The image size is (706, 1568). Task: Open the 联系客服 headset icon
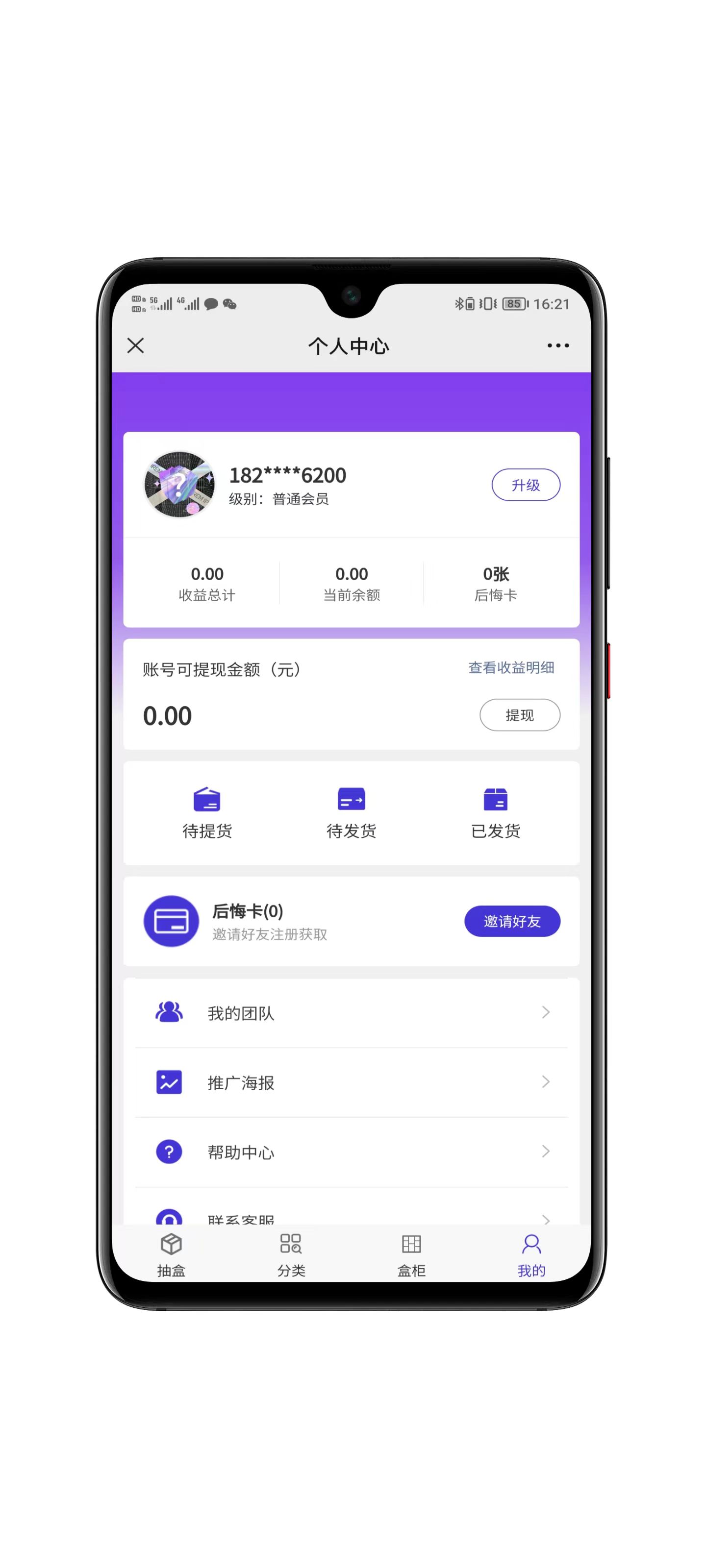(169, 1217)
